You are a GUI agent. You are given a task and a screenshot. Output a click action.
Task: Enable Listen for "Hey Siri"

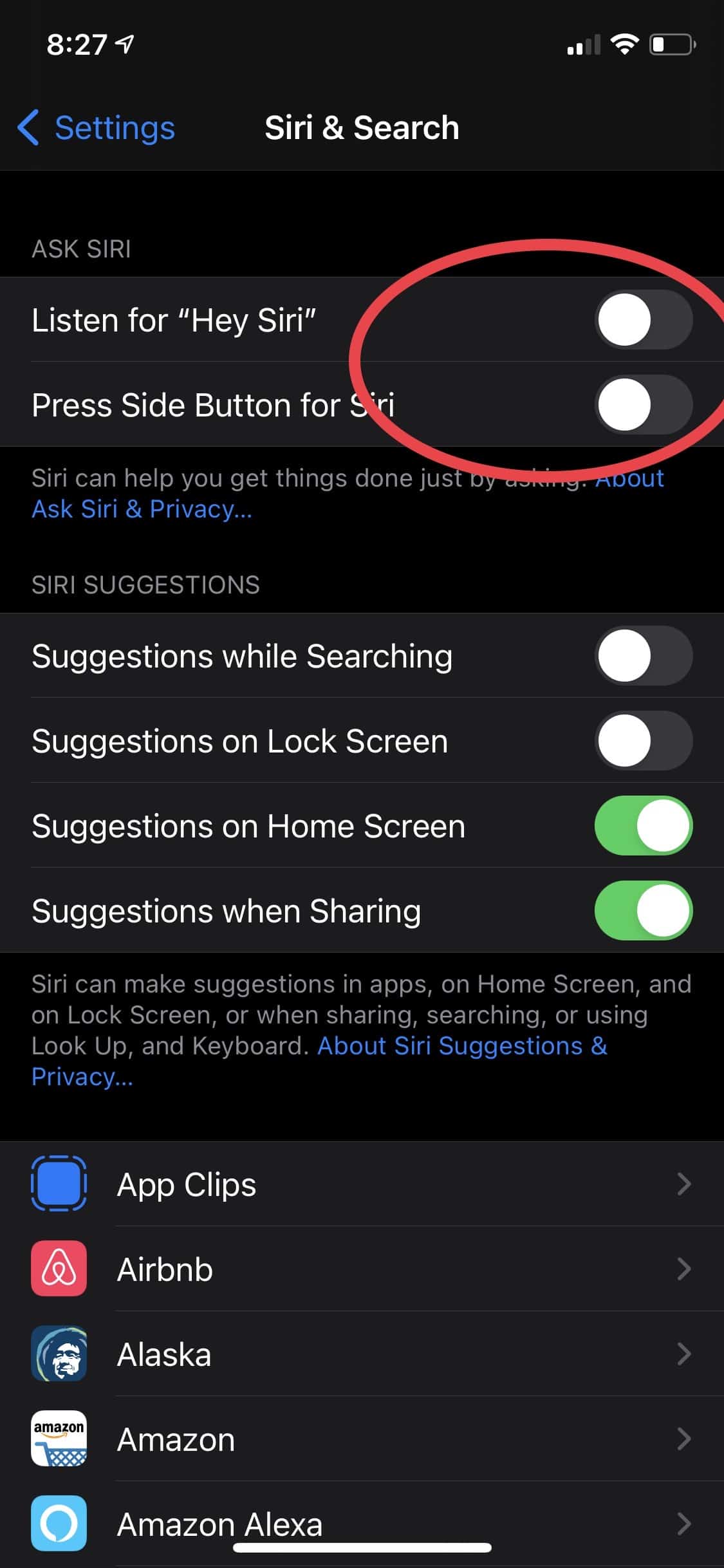642,320
